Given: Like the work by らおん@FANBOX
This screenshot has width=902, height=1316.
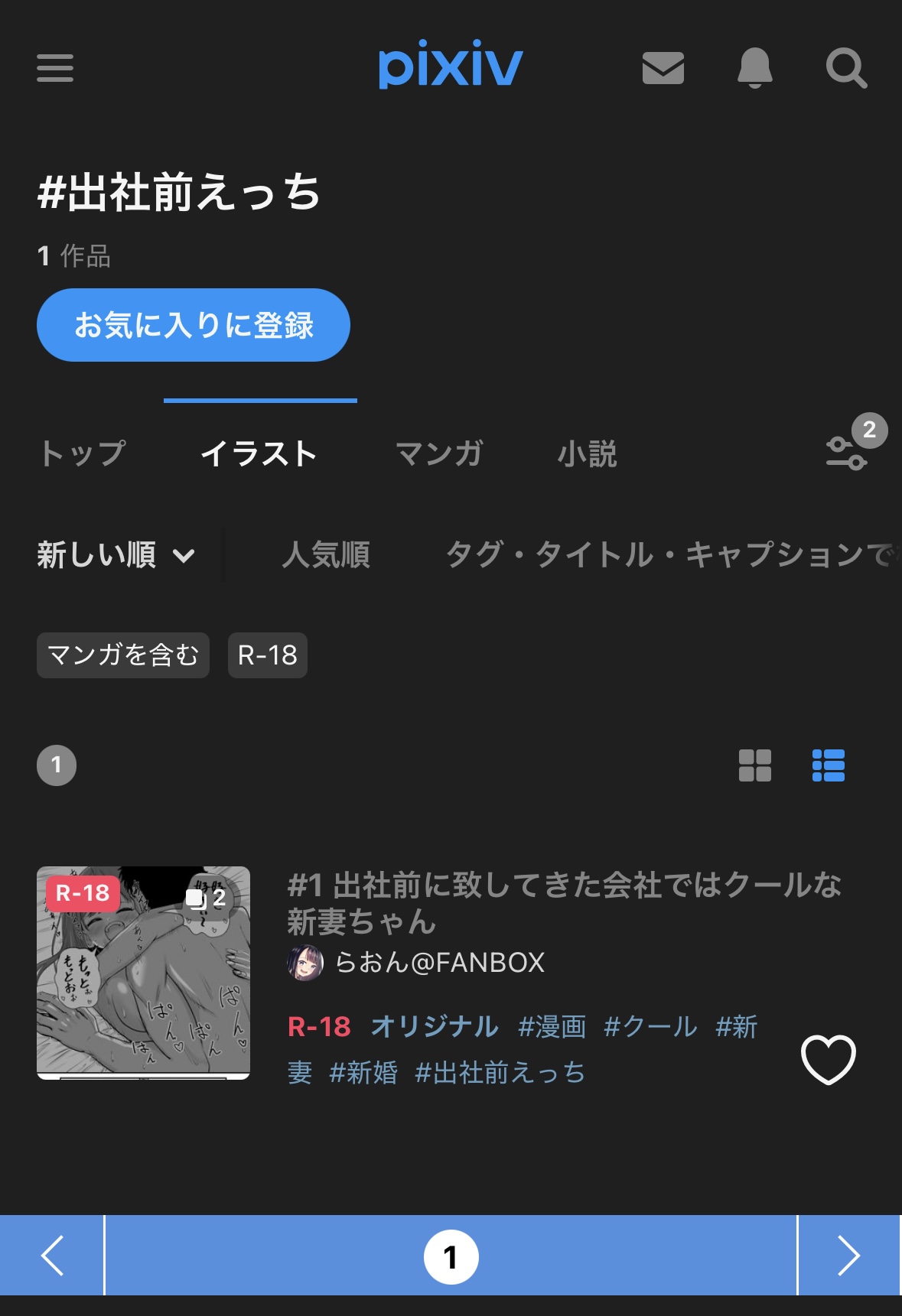Looking at the screenshot, I should pyautogui.click(x=828, y=1059).
